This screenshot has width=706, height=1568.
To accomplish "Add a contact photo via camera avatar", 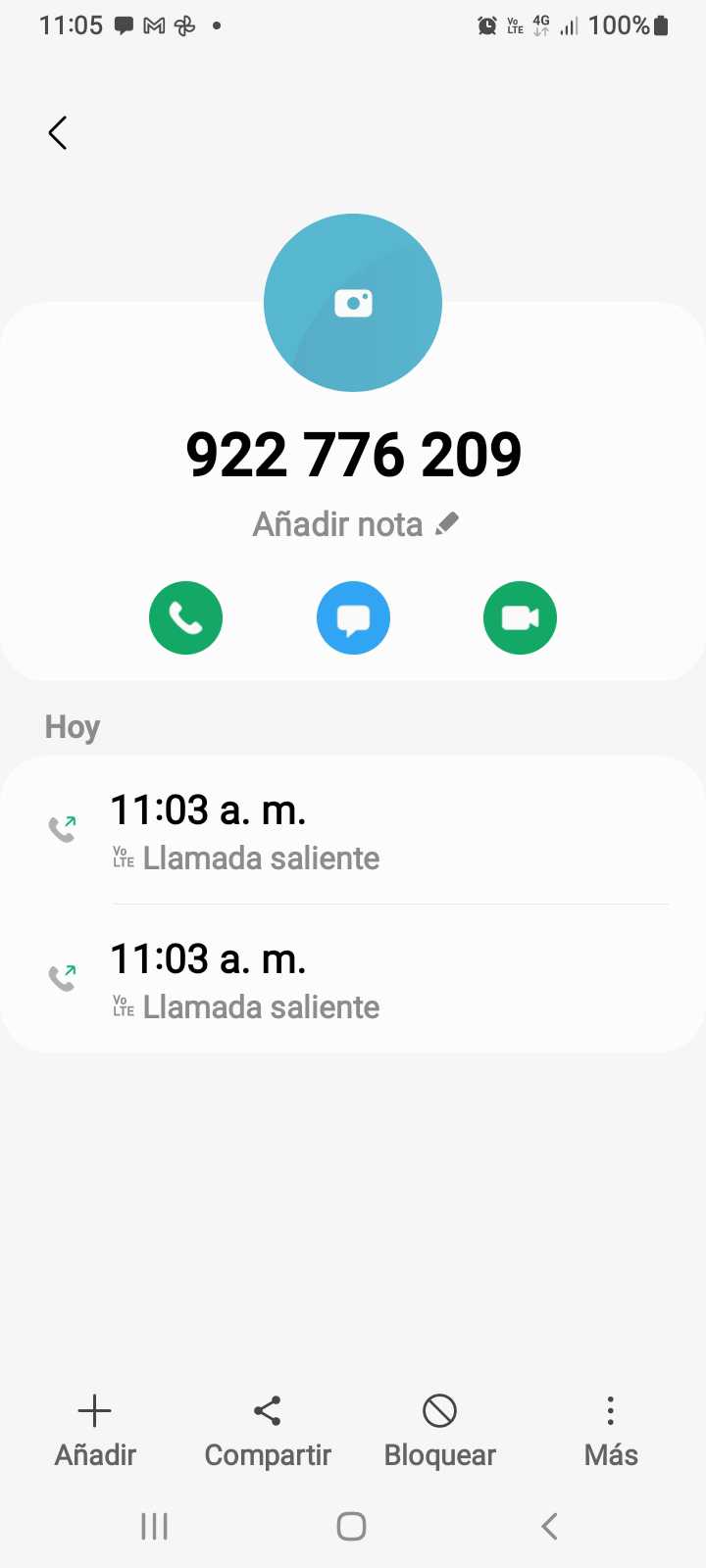I will tap(353, 303).
